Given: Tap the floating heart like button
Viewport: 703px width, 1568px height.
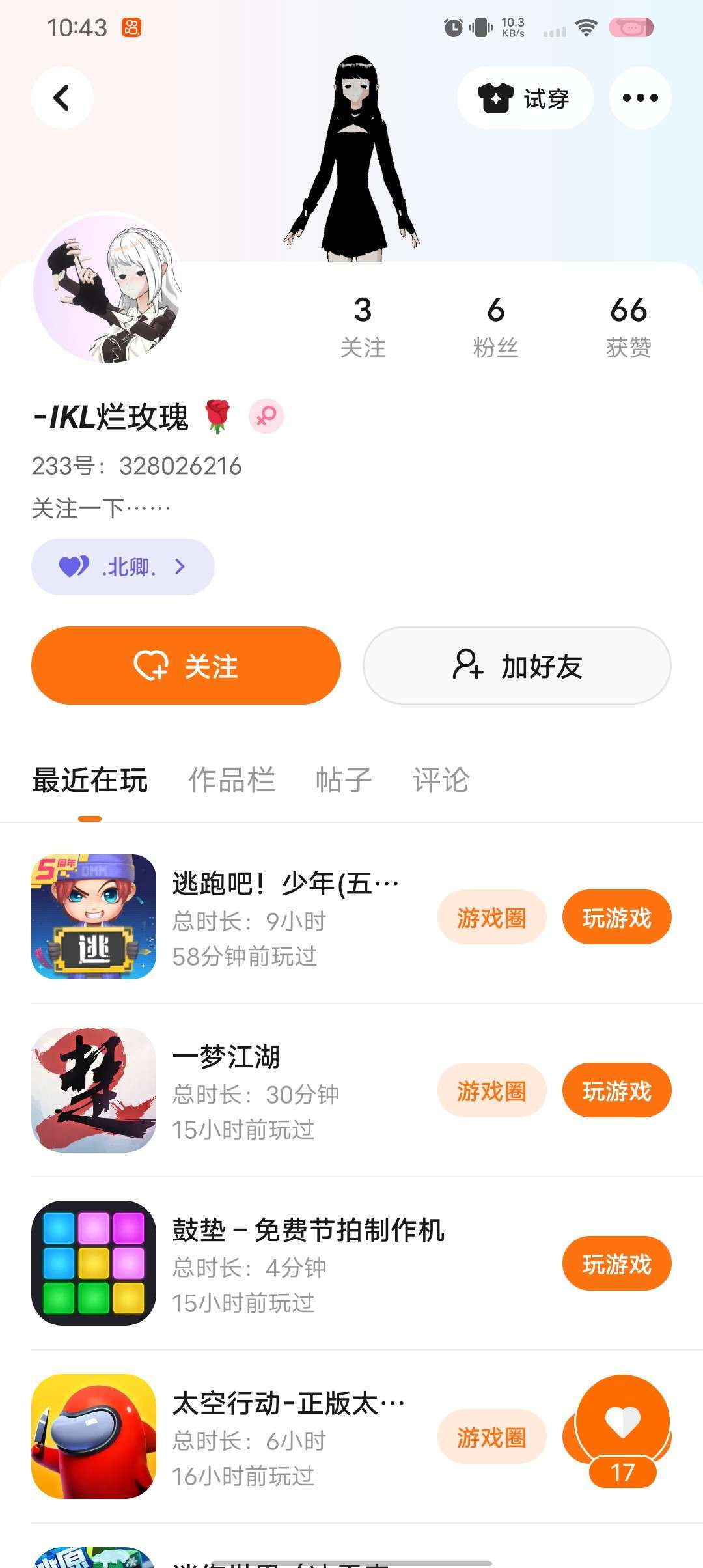Looking at the screenshot, I should coord(623,1421).
